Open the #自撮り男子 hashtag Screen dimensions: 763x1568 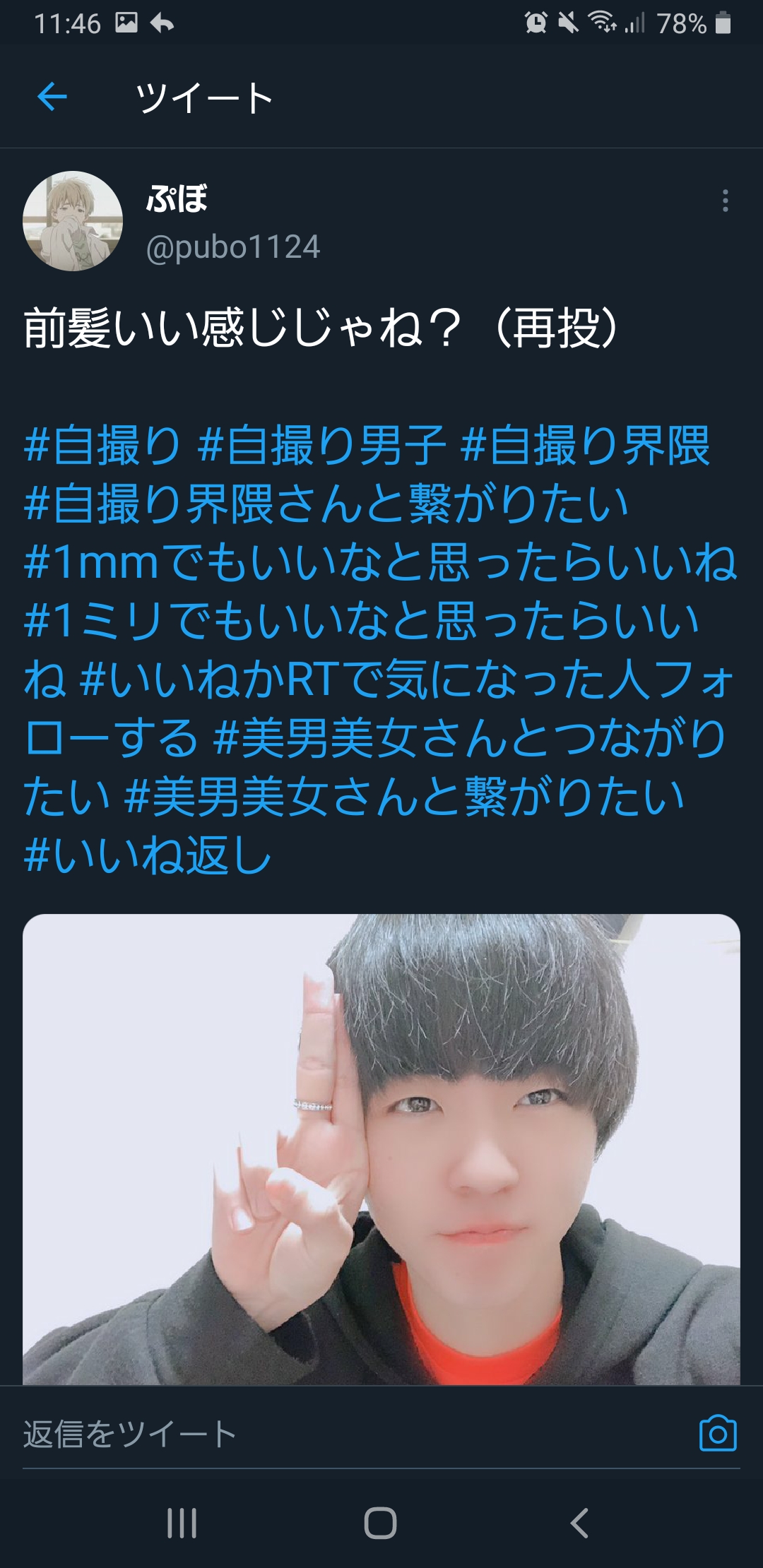(321, 445)
